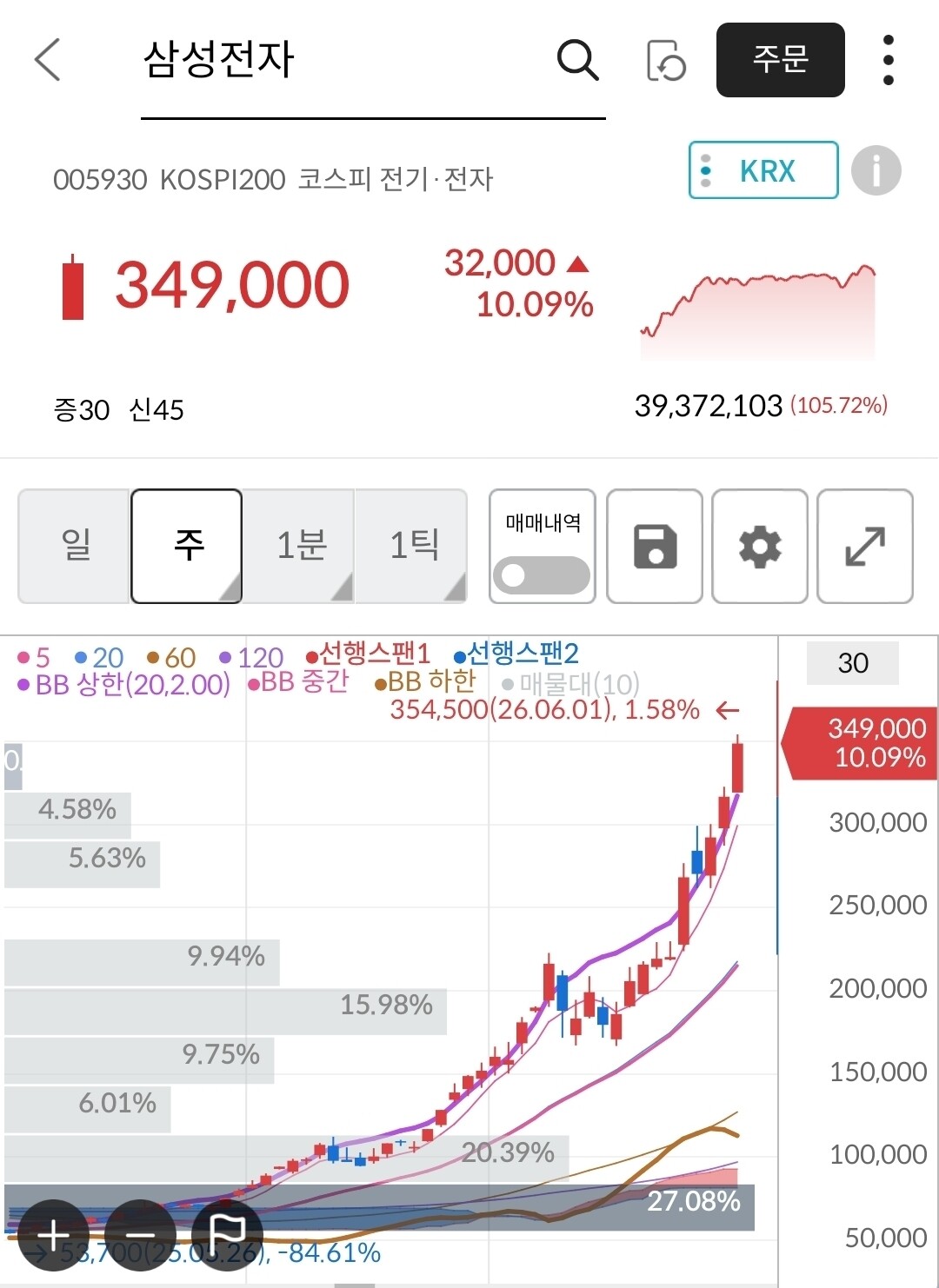Zoom in the chart with the plus button
939x1288 pixels.
tap(53, 1235)
